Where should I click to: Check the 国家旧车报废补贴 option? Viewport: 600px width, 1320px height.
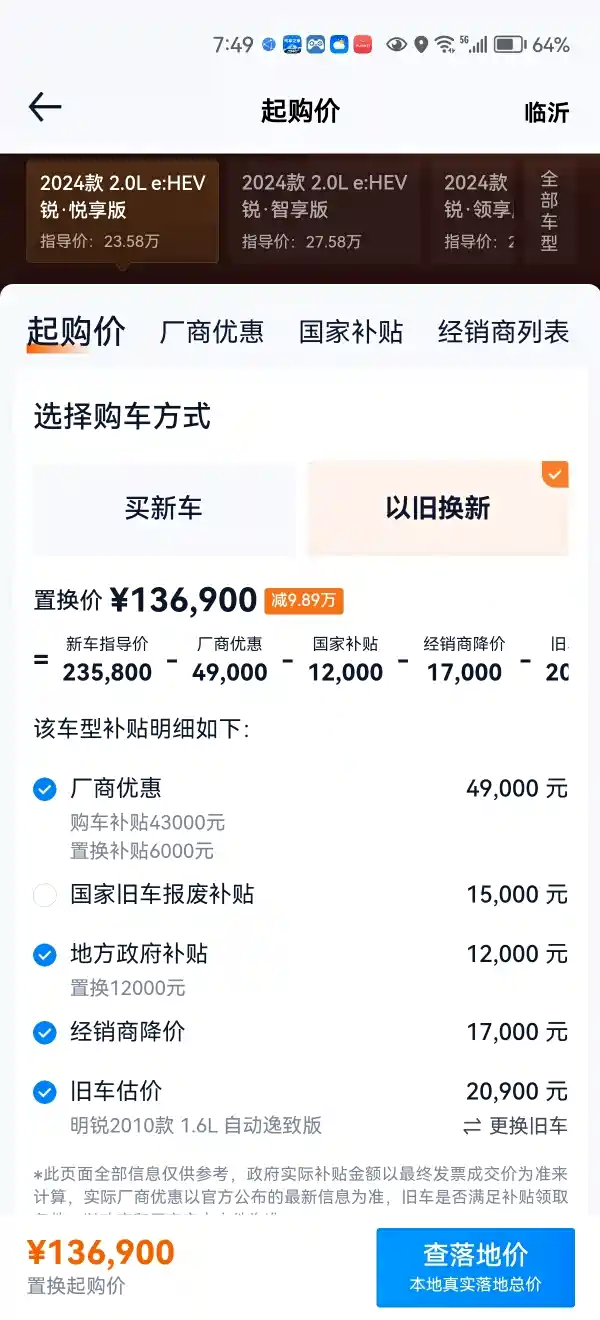45,895
